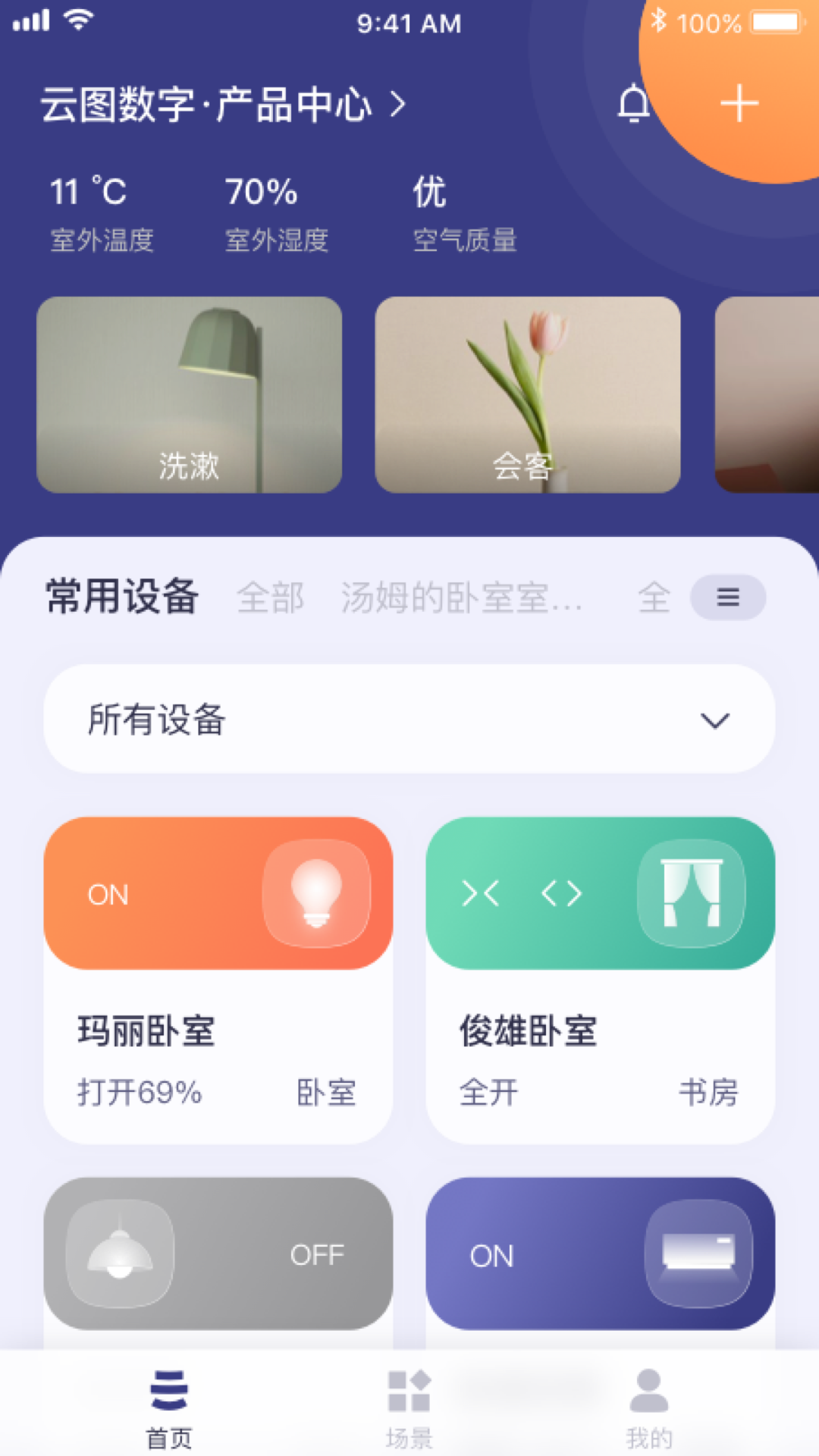Activate the 会客 scene card

point(528,394)
